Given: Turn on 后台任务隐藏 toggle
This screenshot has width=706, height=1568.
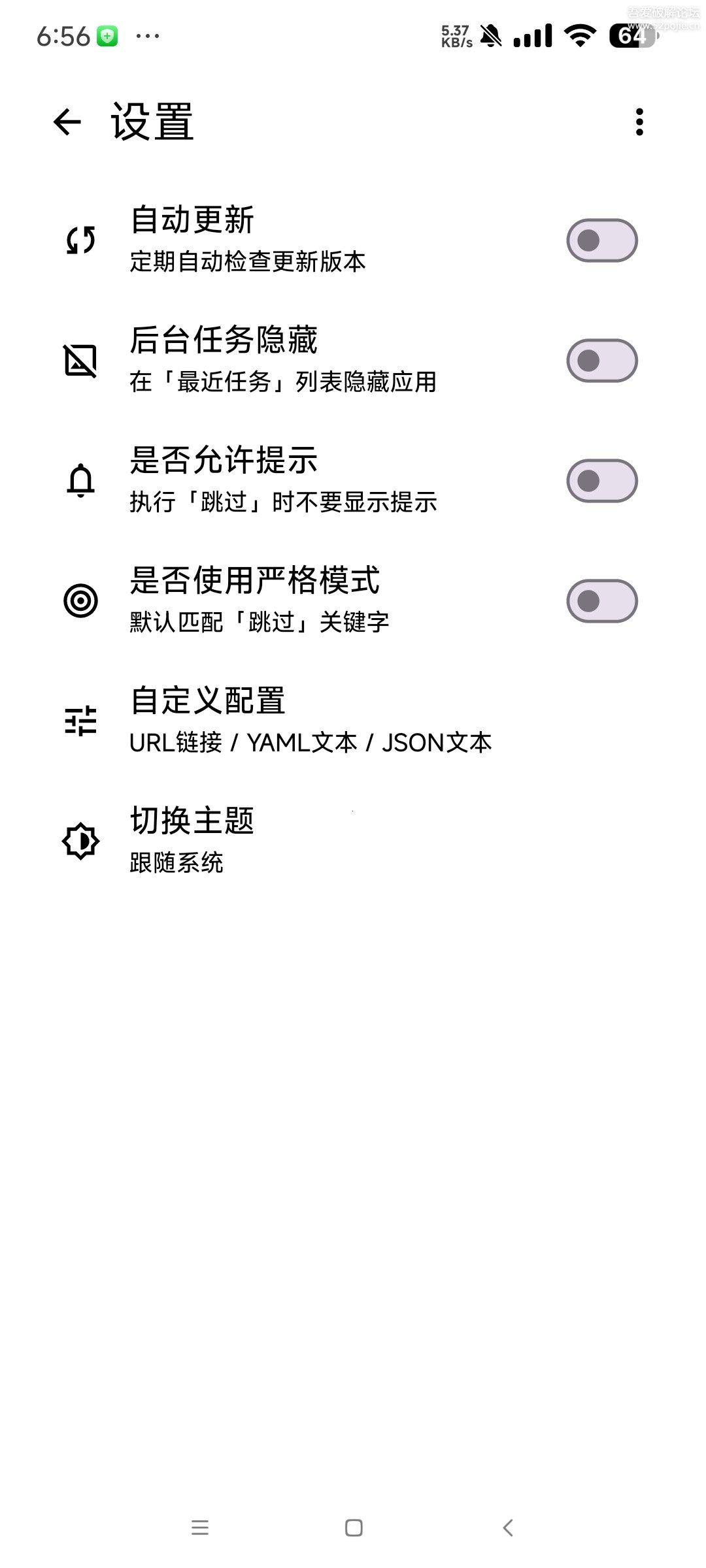Looking at the screenshot, I should (x=601, y=361).
